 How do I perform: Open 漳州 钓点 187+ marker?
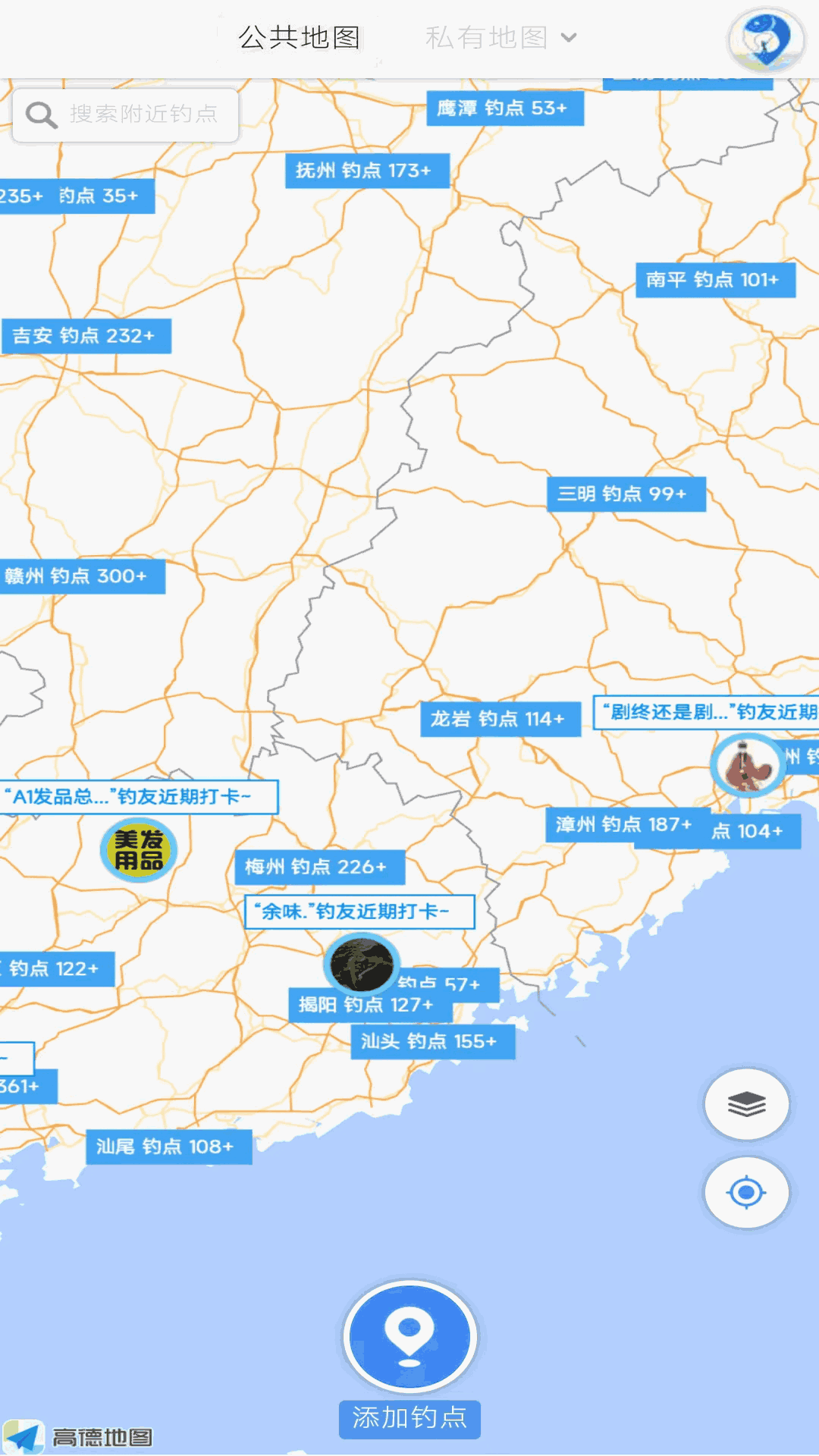tap(623, 824)
